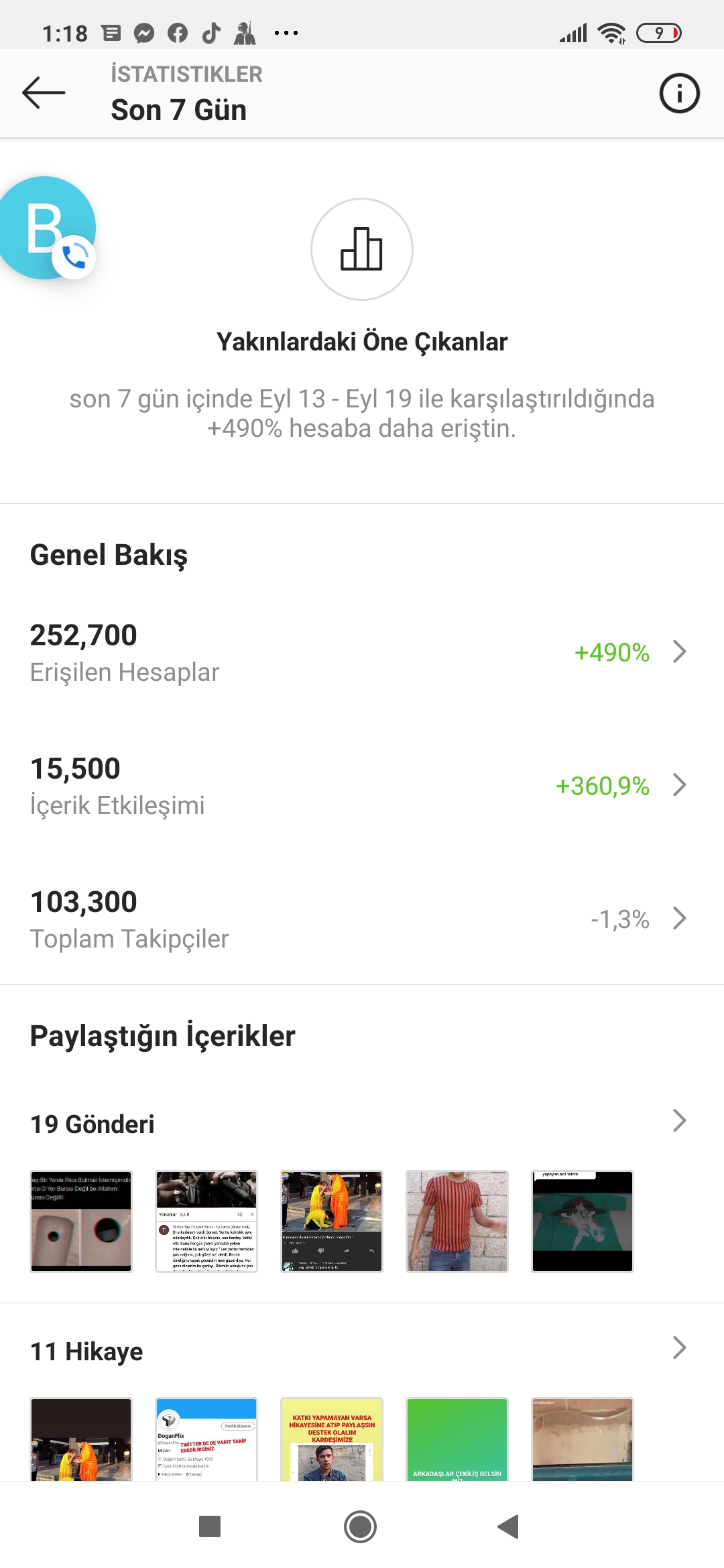Open the yellow story 'KATKI YAPAMAYAN VARSA'

(332, 1439)
